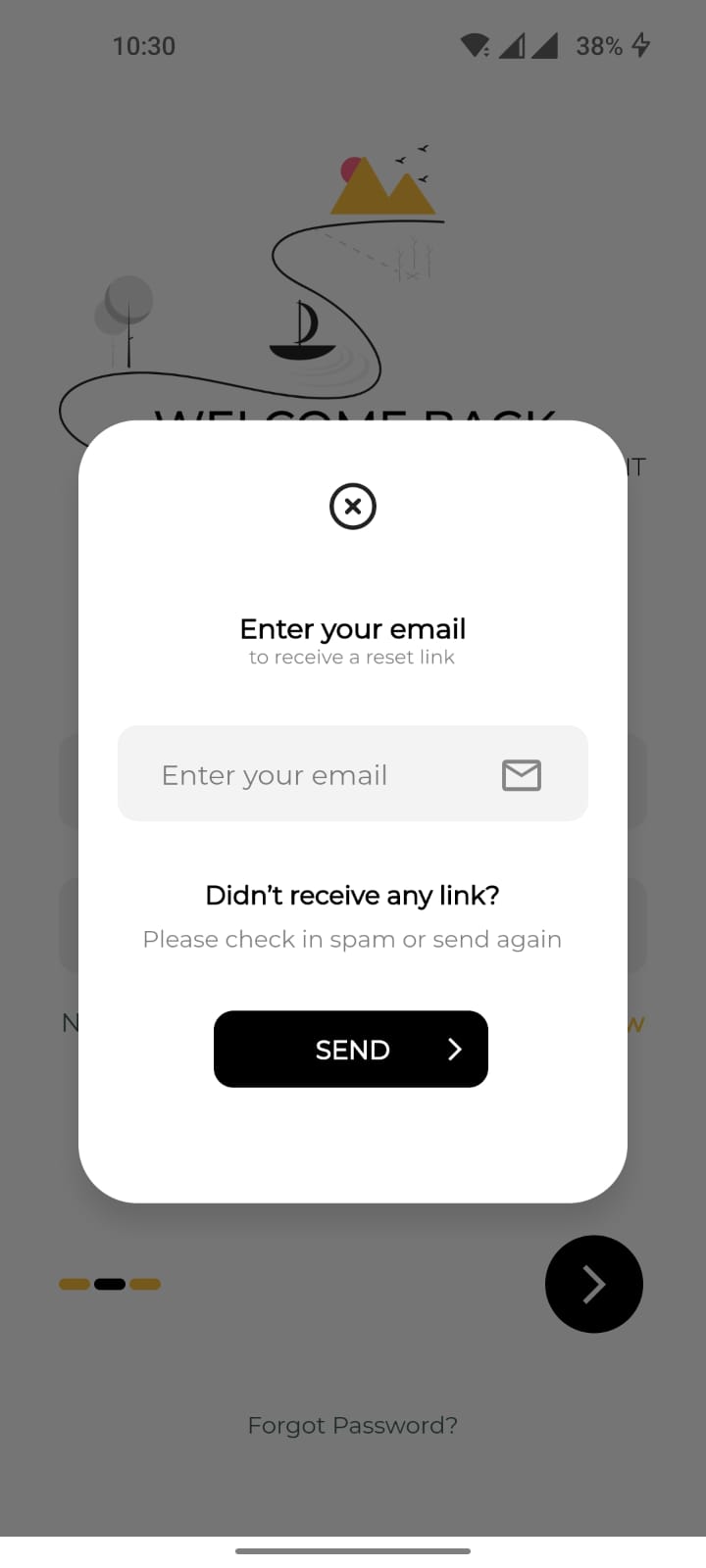
Task: Close the reset email dialog
Action: pos(353,507)
